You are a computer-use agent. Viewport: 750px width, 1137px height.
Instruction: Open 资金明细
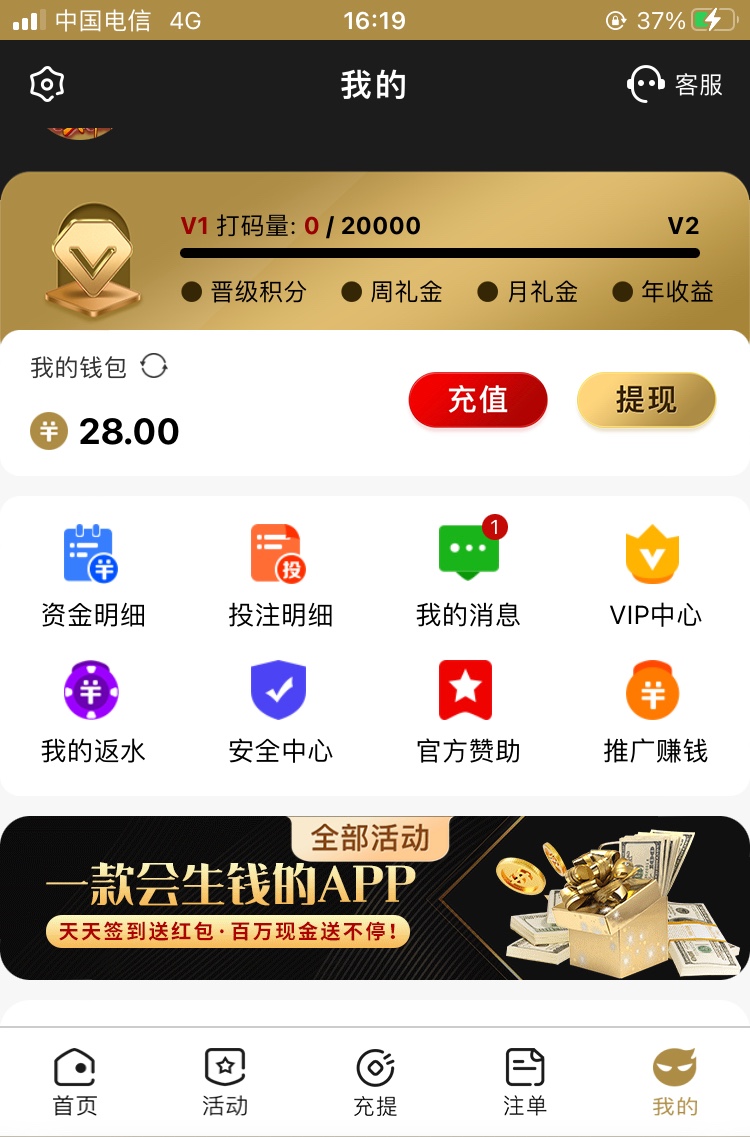92,576
